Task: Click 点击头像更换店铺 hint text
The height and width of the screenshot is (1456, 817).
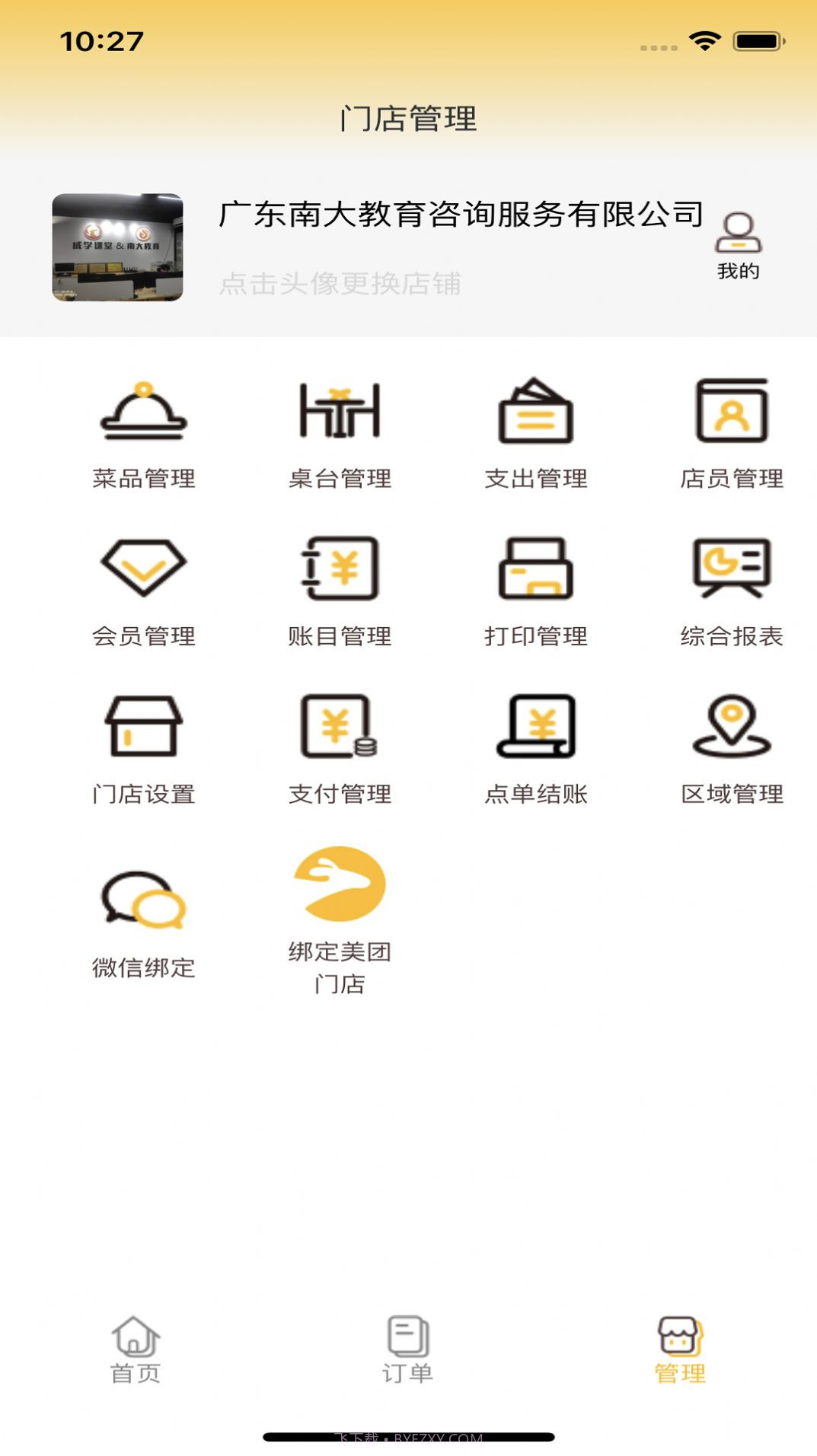Action: point(342,283)
